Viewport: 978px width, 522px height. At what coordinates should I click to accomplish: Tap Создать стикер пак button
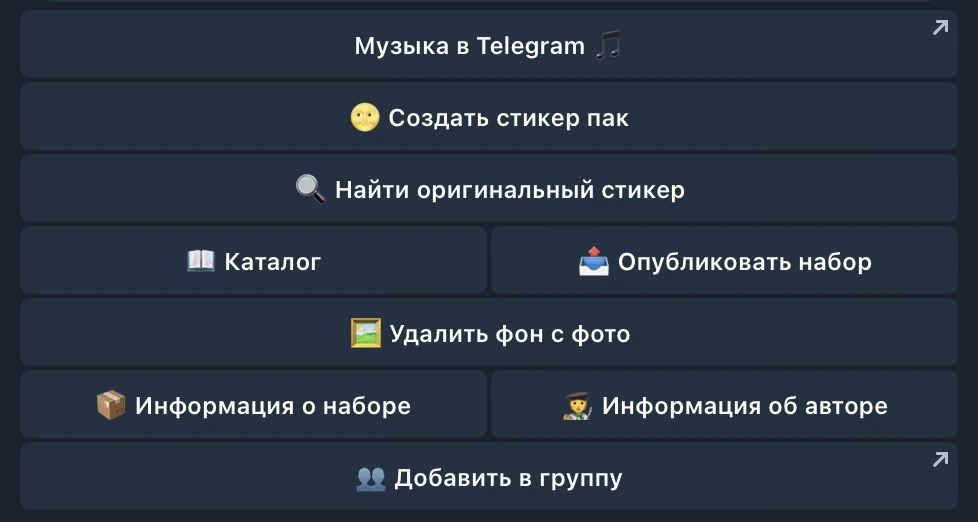488,116
